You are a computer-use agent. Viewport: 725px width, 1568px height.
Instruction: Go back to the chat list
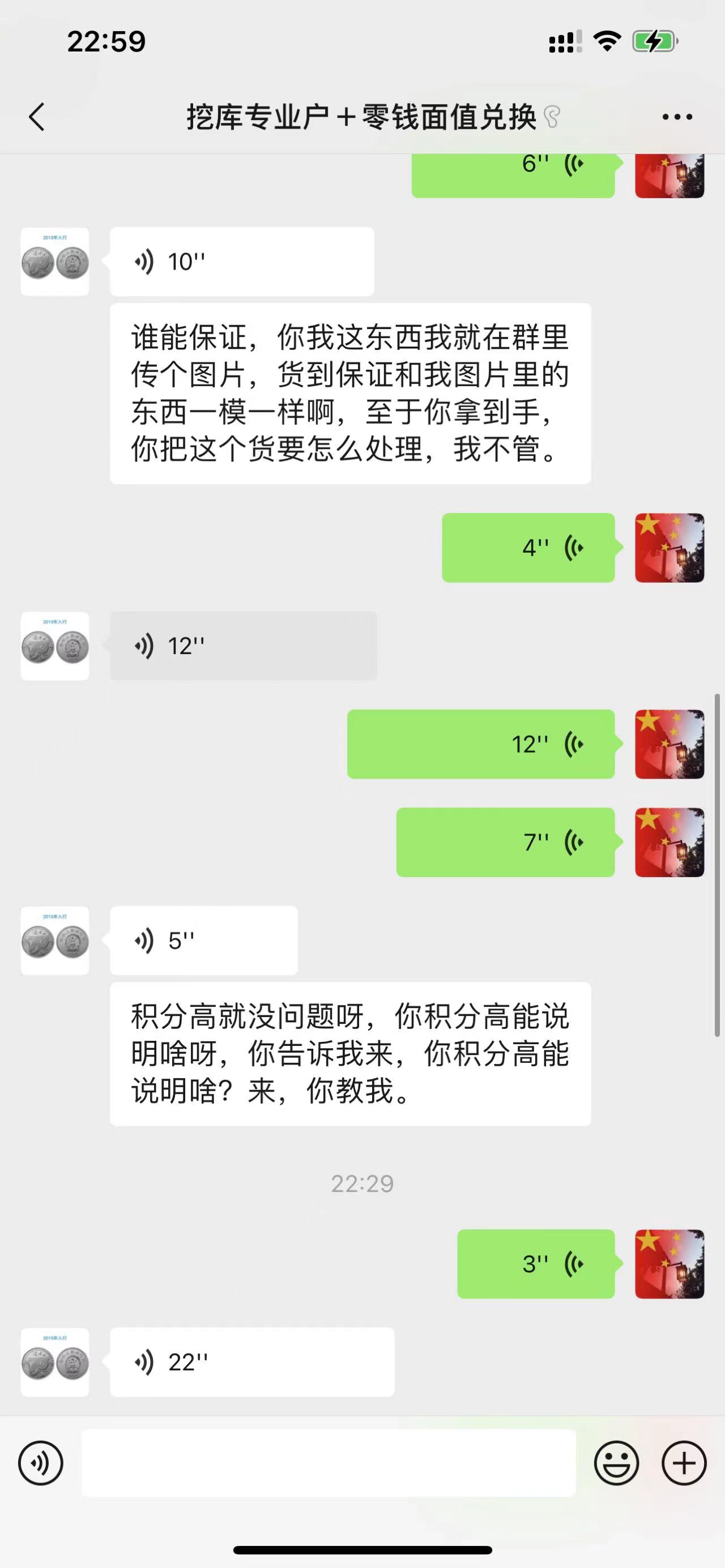(x=36, y=116)
